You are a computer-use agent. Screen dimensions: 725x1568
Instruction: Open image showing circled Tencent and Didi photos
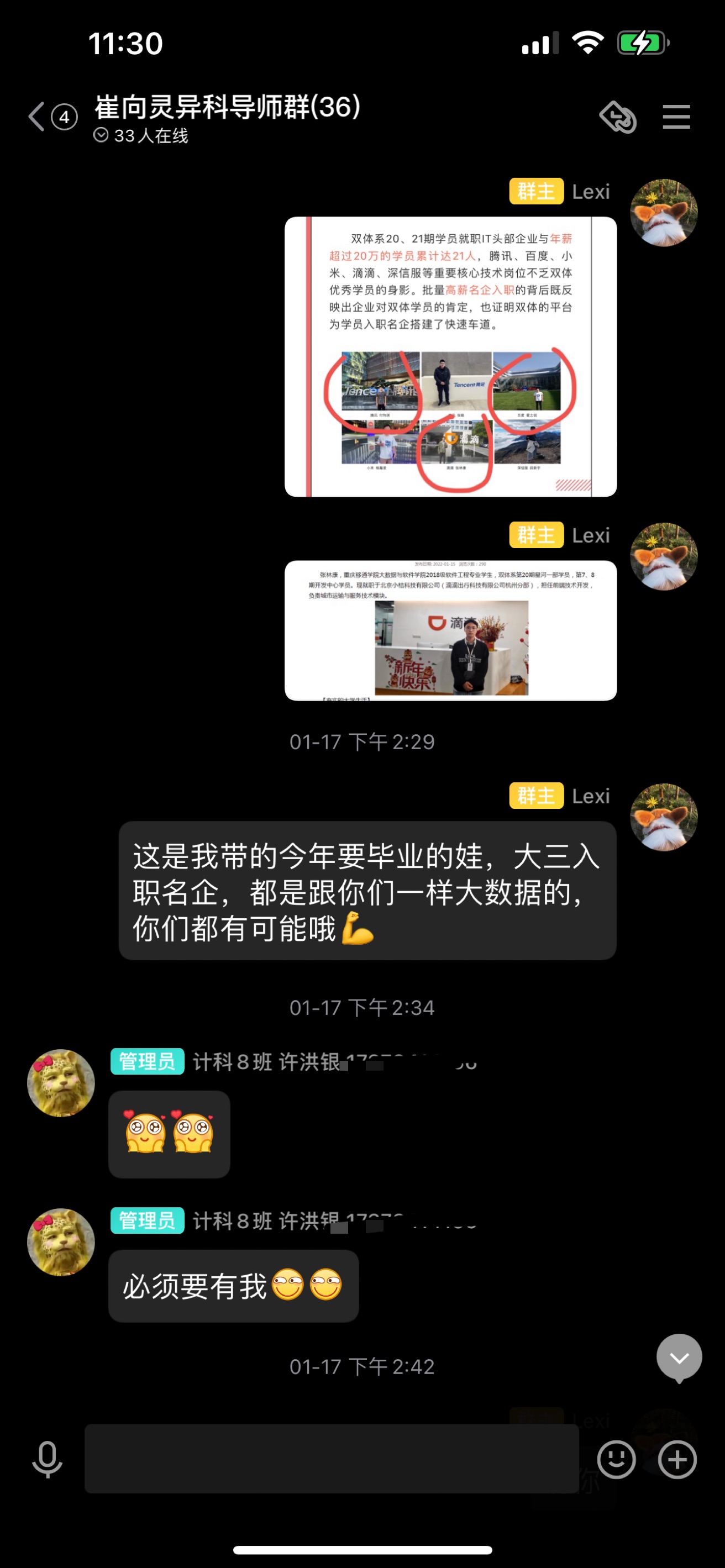click(x=450, y=357)
